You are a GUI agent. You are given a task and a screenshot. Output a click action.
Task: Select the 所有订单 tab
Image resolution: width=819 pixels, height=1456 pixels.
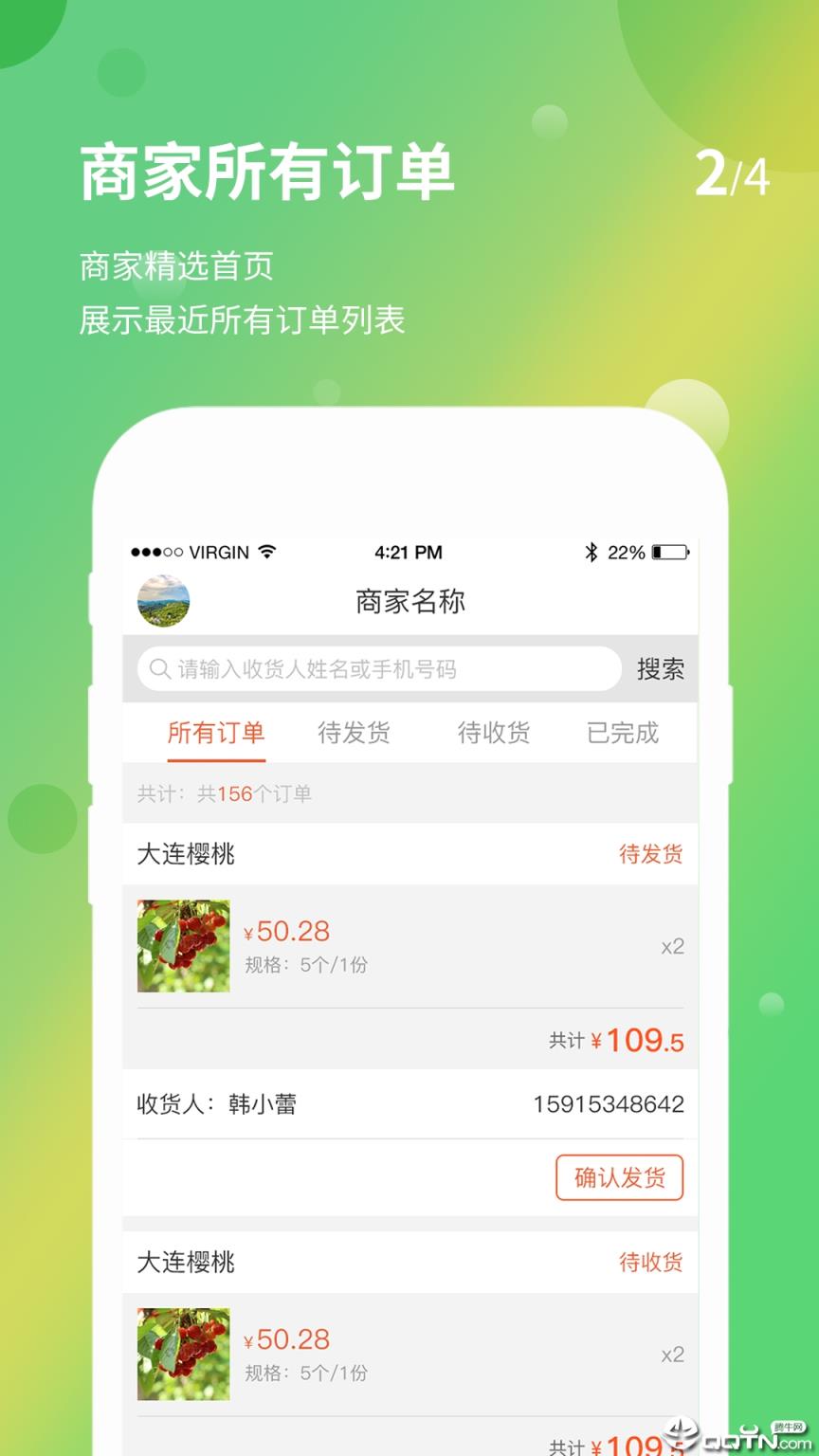[215, 733]
